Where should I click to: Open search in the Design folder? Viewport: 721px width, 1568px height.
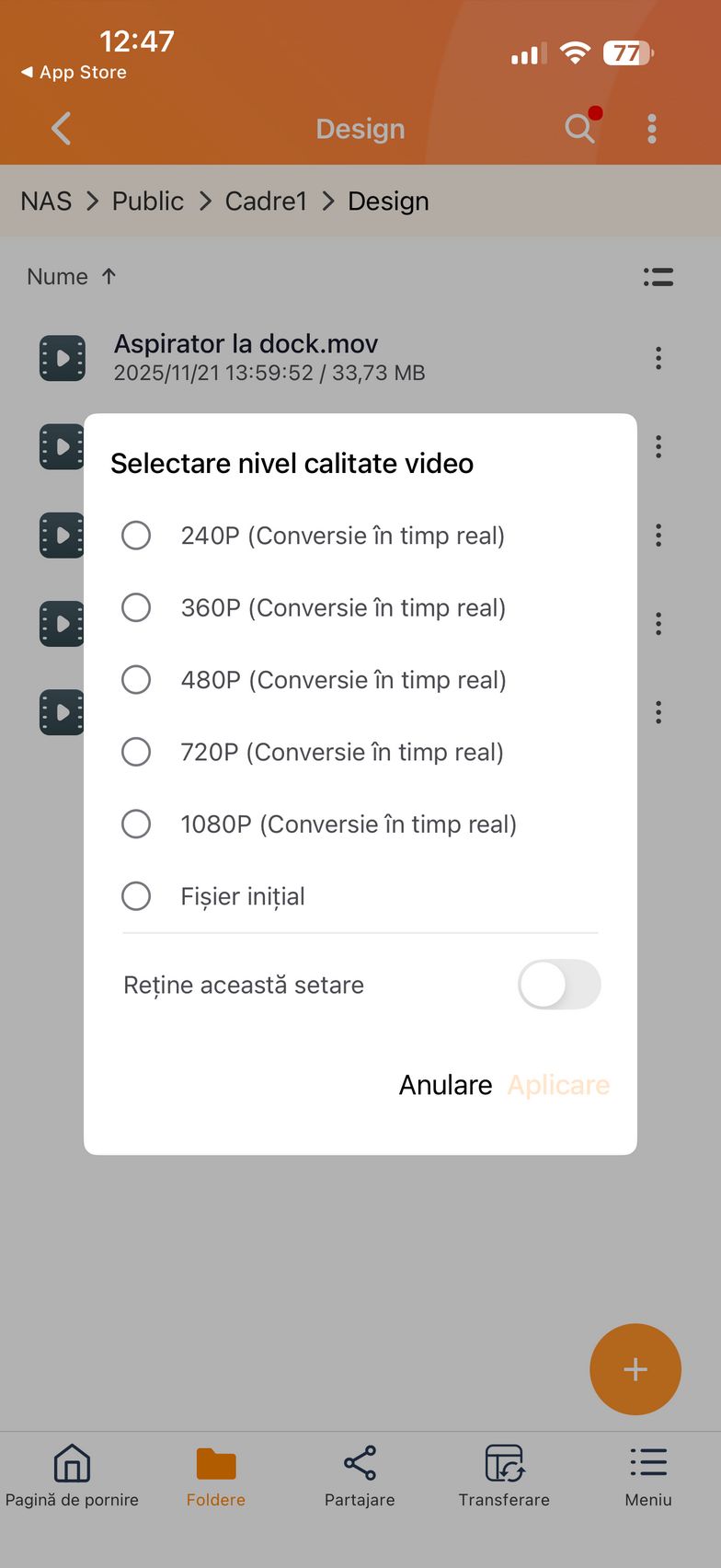click(579, 129)
